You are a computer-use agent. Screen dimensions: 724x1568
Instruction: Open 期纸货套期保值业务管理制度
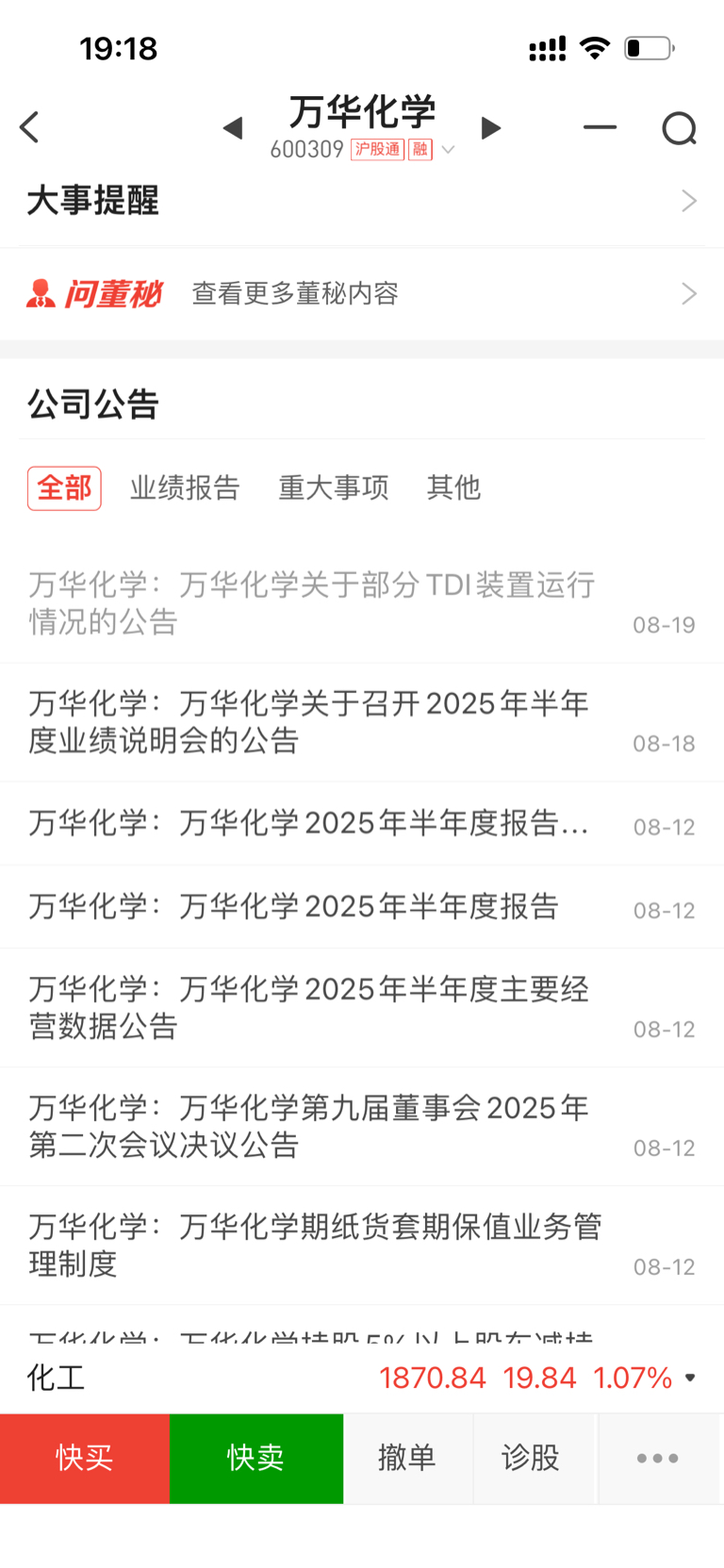coord(362,1246)
